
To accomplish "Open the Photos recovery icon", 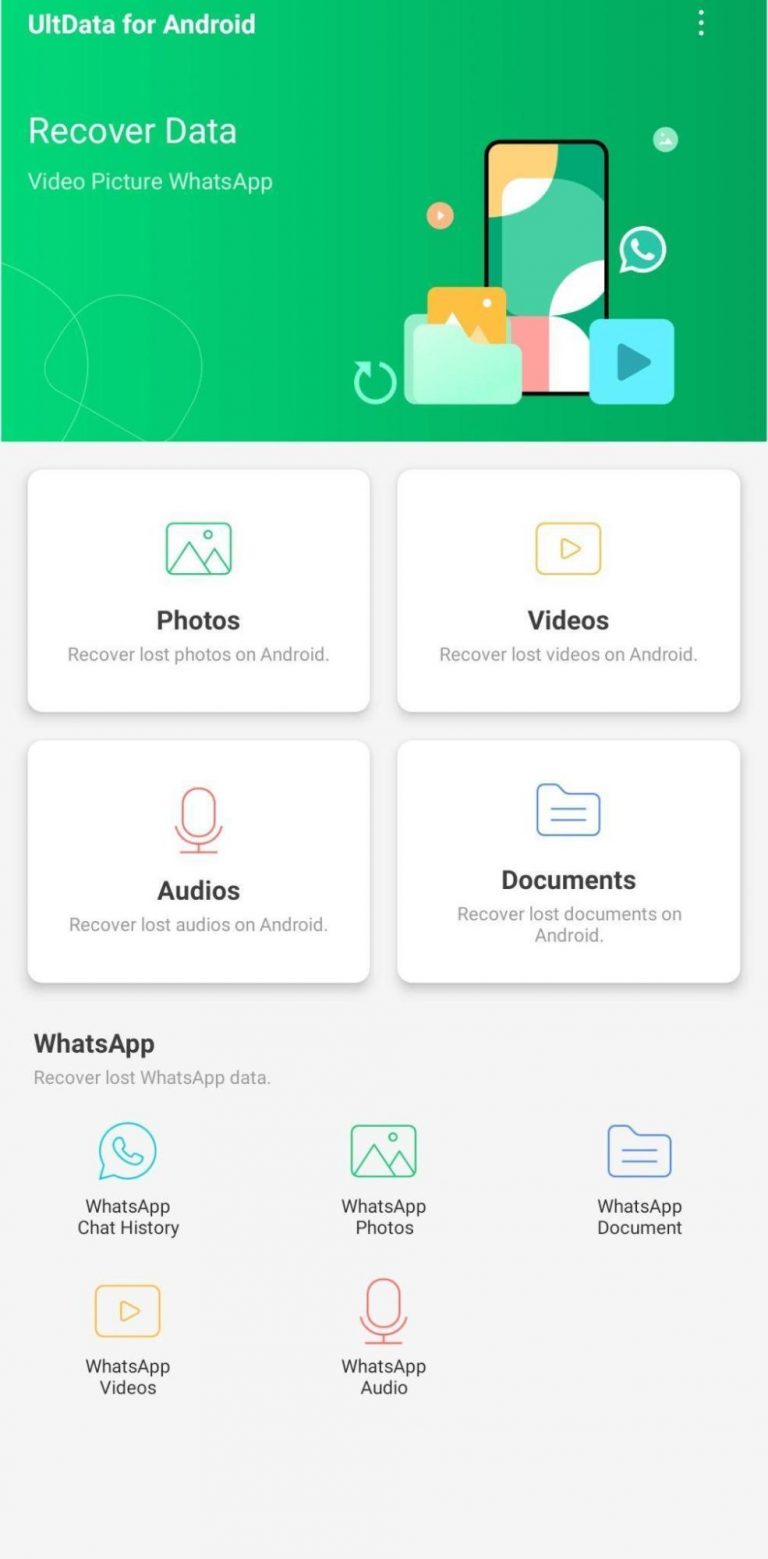I will [198, 547].
